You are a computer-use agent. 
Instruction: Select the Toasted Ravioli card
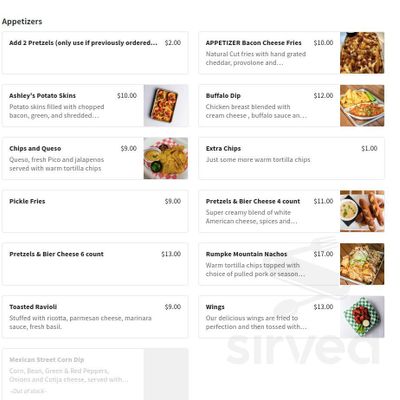point(95,317)
